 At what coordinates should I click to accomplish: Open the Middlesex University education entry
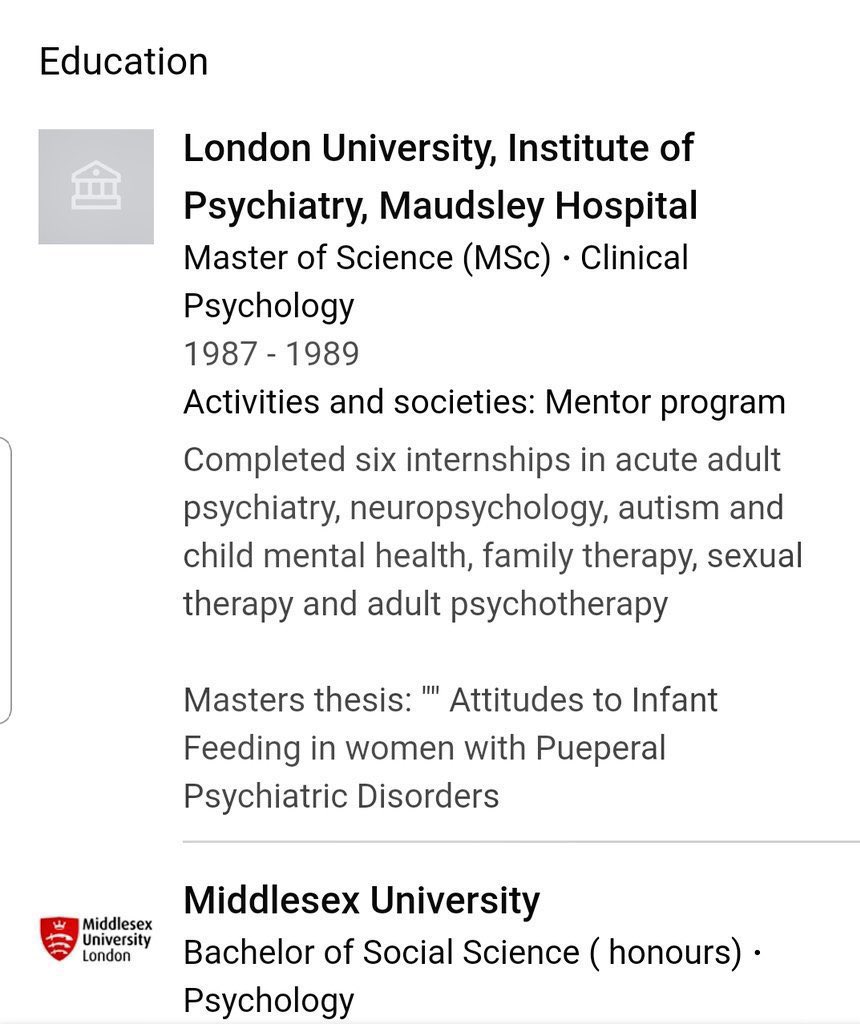[x=362, y=900]
